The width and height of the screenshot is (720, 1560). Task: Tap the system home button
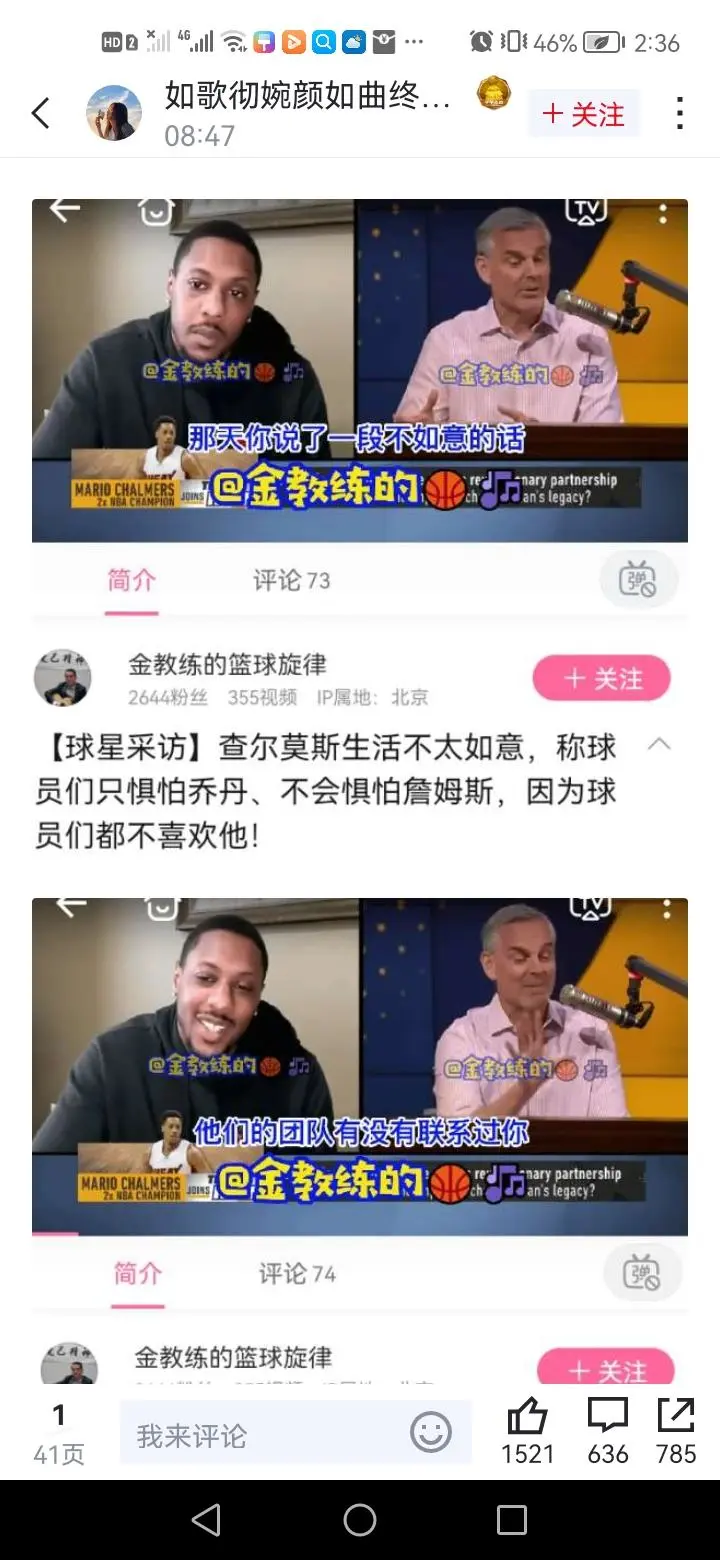(360, 1520)
